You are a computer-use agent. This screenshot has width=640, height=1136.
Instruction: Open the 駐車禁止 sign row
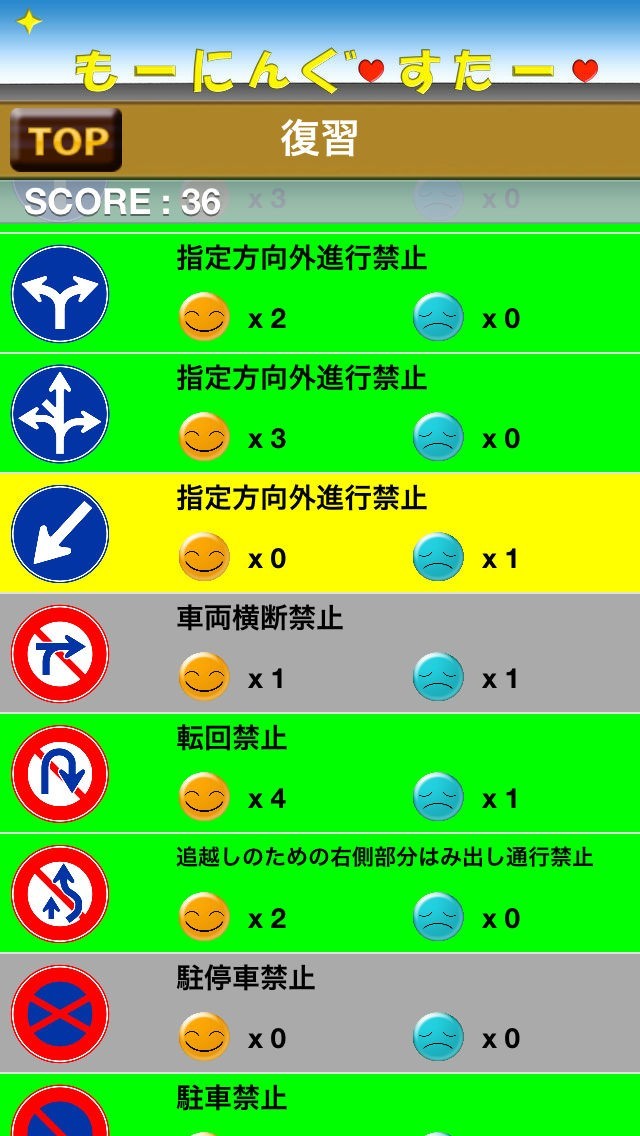pos(320,1106)
